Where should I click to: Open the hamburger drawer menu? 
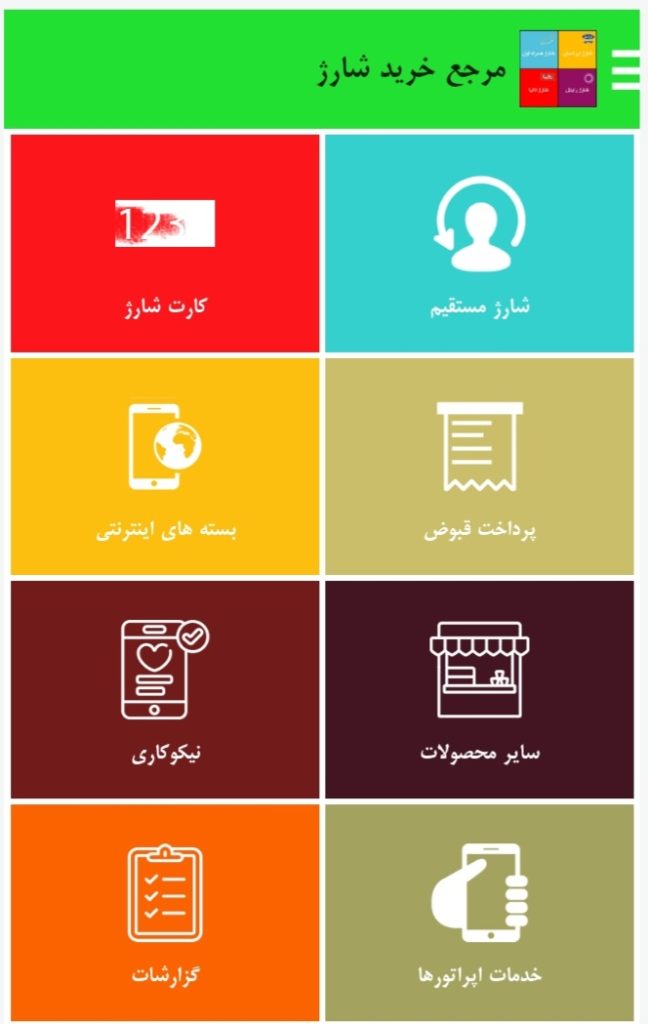pos(626,70)
